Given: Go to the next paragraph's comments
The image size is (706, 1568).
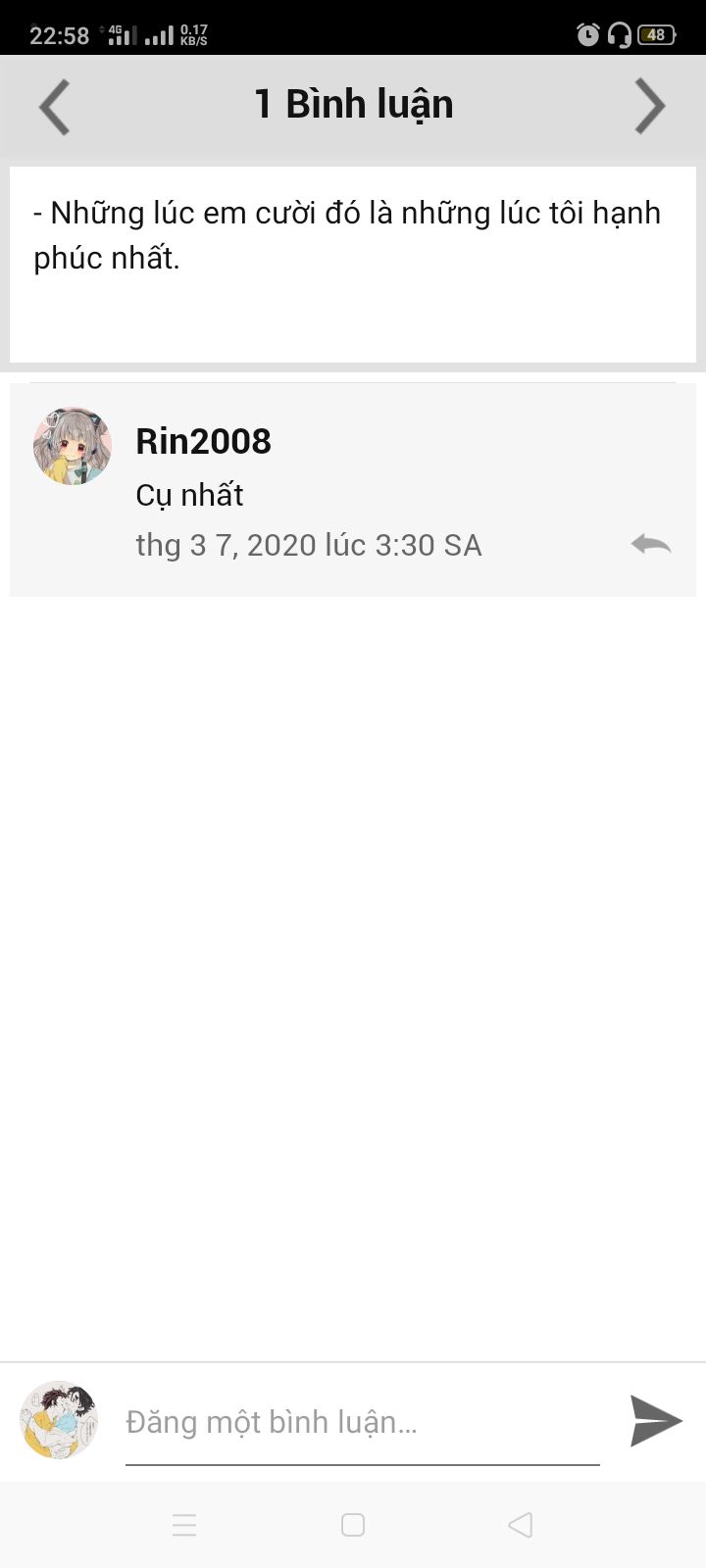Looking at the screenshot, I should [x=649, y=106].
